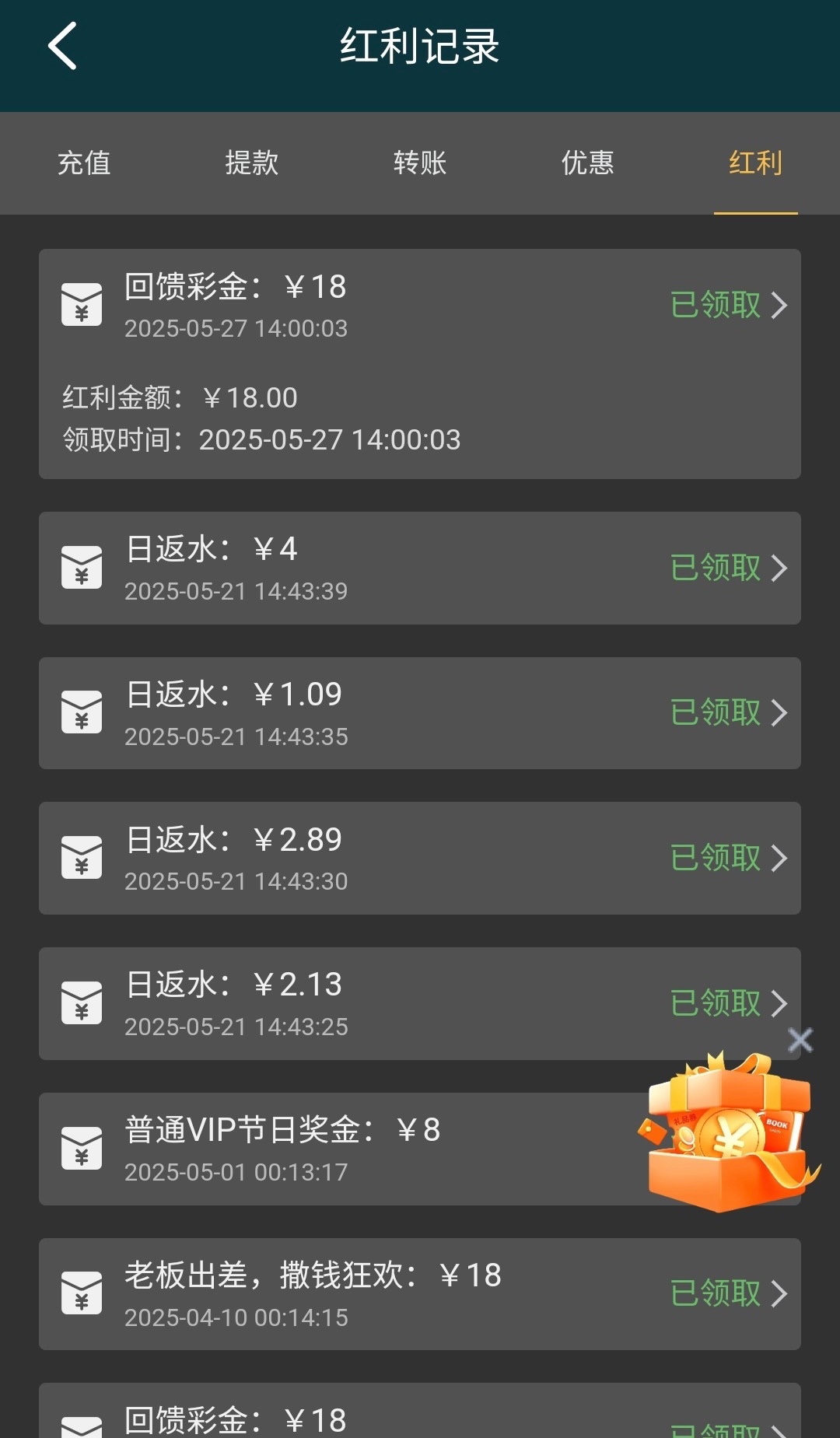Dismiss the floating gift box
The image size is (840, 1438).
(x=800, y=1040)
